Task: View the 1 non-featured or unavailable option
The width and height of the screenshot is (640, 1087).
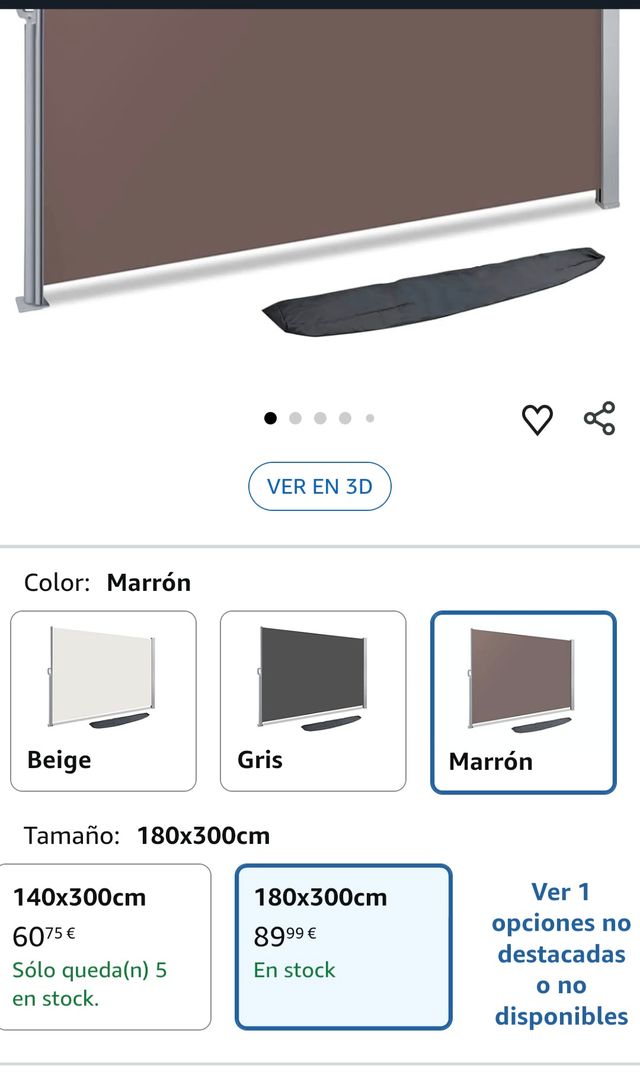Action: point(561,953)
